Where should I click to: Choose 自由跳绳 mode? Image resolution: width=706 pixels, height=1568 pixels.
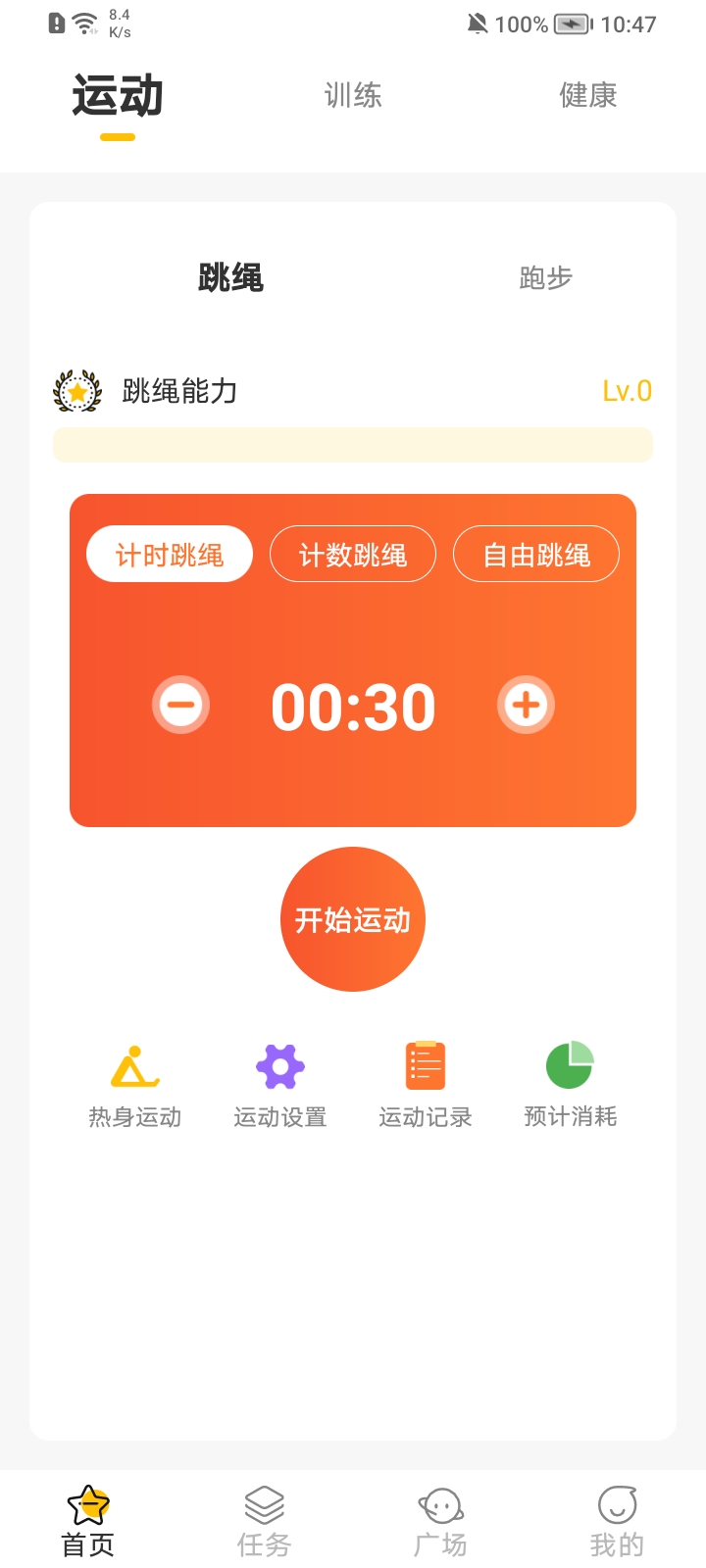click(x=536, y=555)
